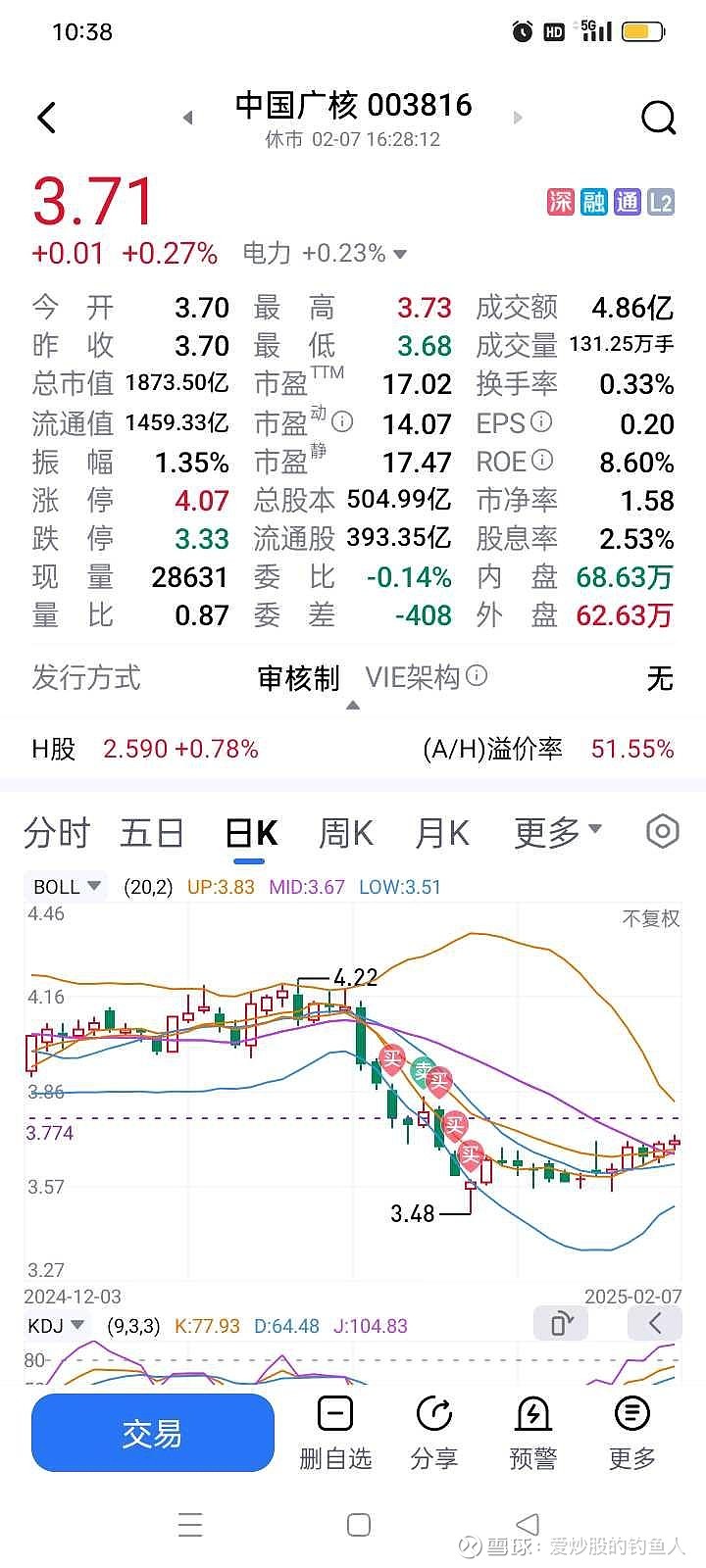Switch to the 月K chart tab
706x1568 pixels.
click(x=442, y=833)
